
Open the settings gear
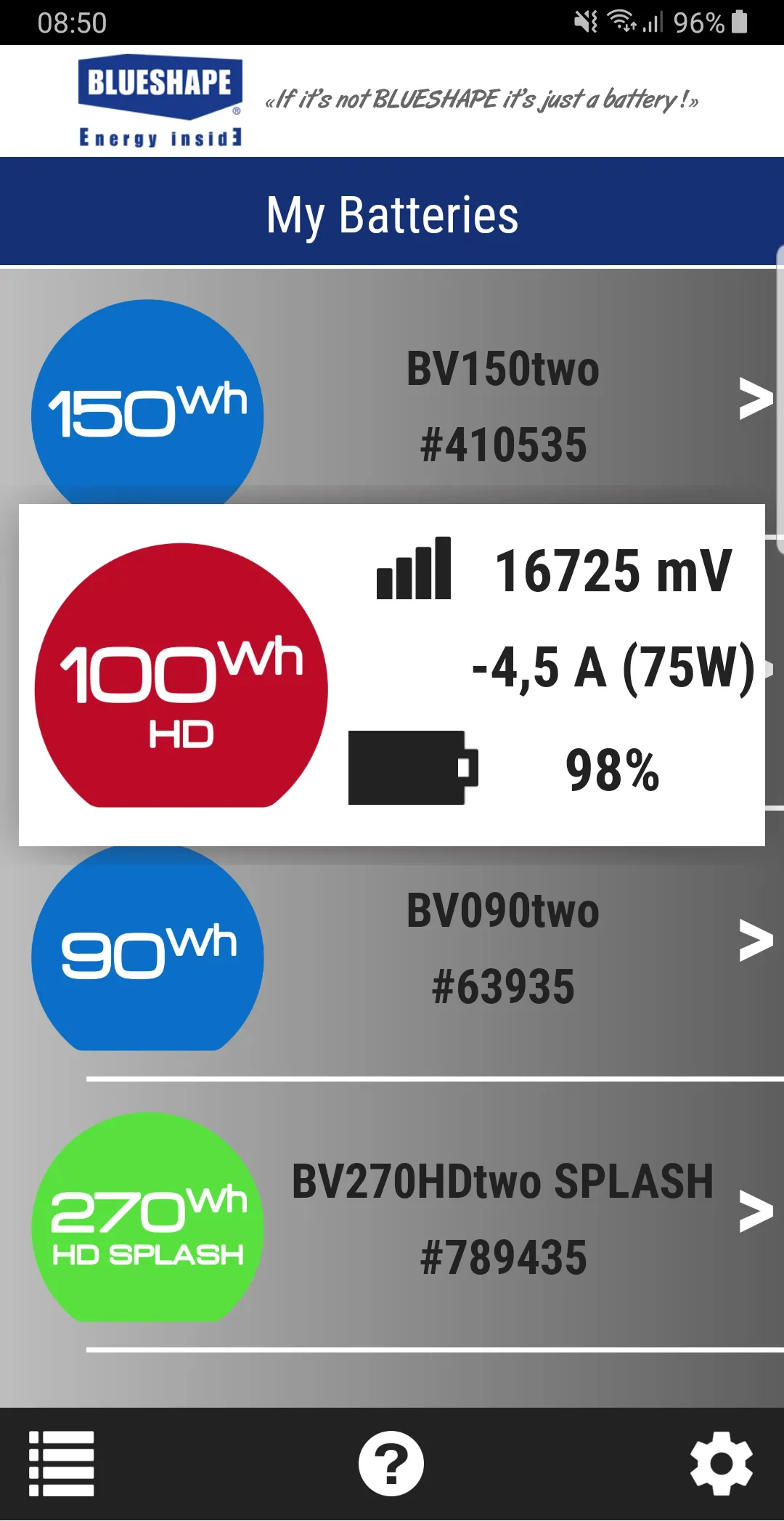721,1464
